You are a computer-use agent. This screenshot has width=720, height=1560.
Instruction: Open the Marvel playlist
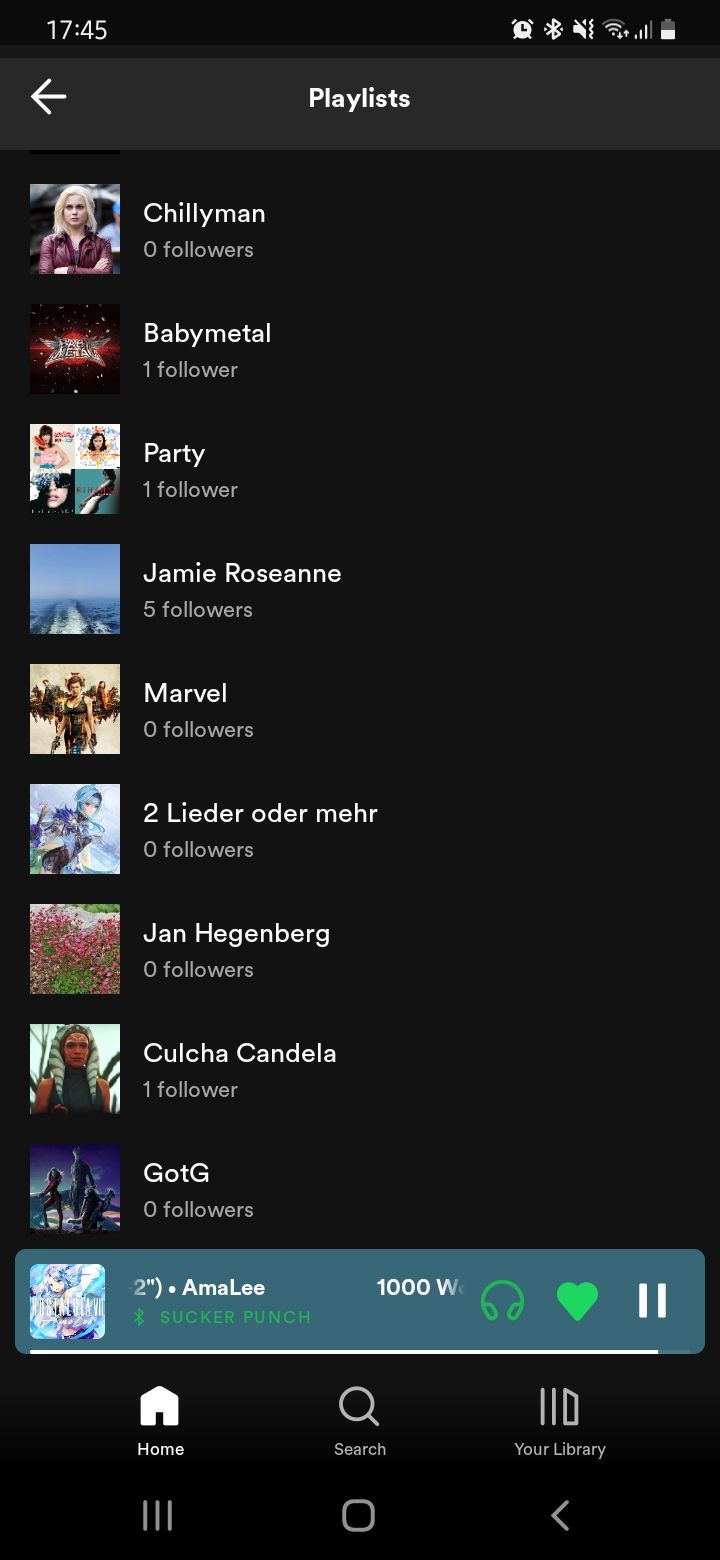(x=186, y=709)
